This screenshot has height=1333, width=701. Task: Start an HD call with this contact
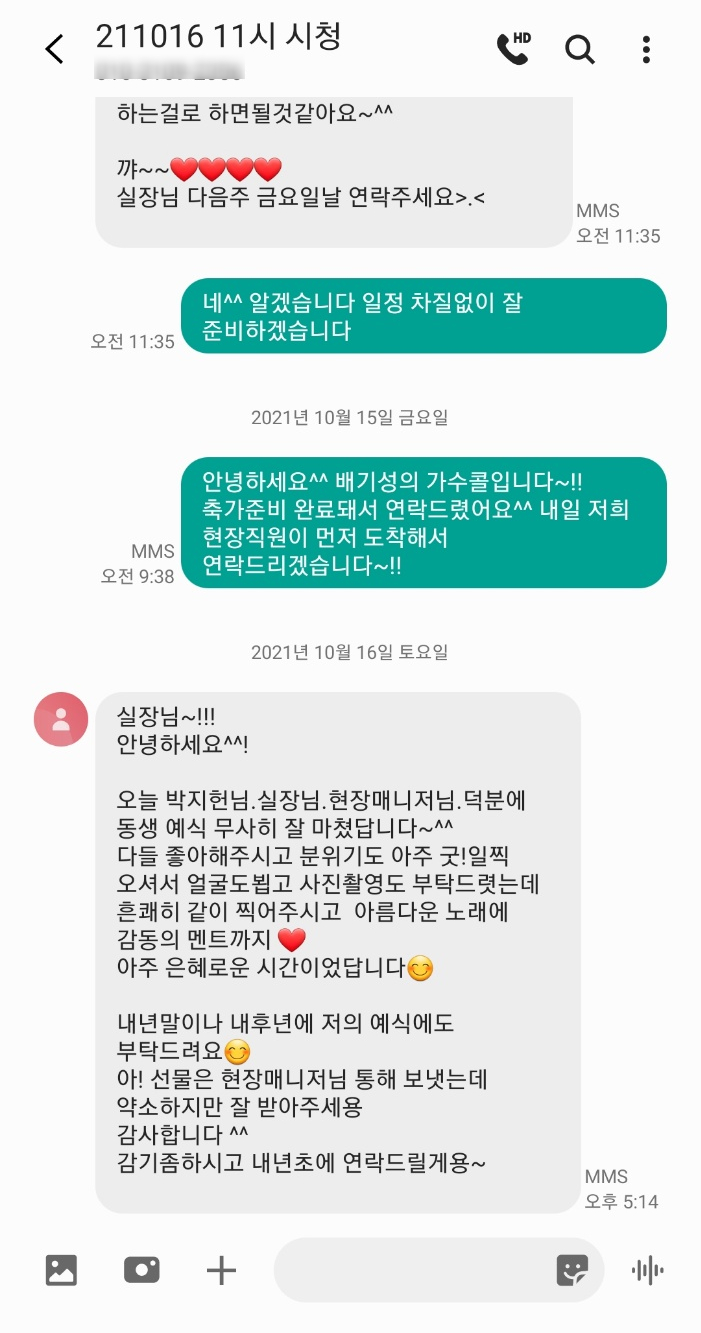click(x=514, y=48)
